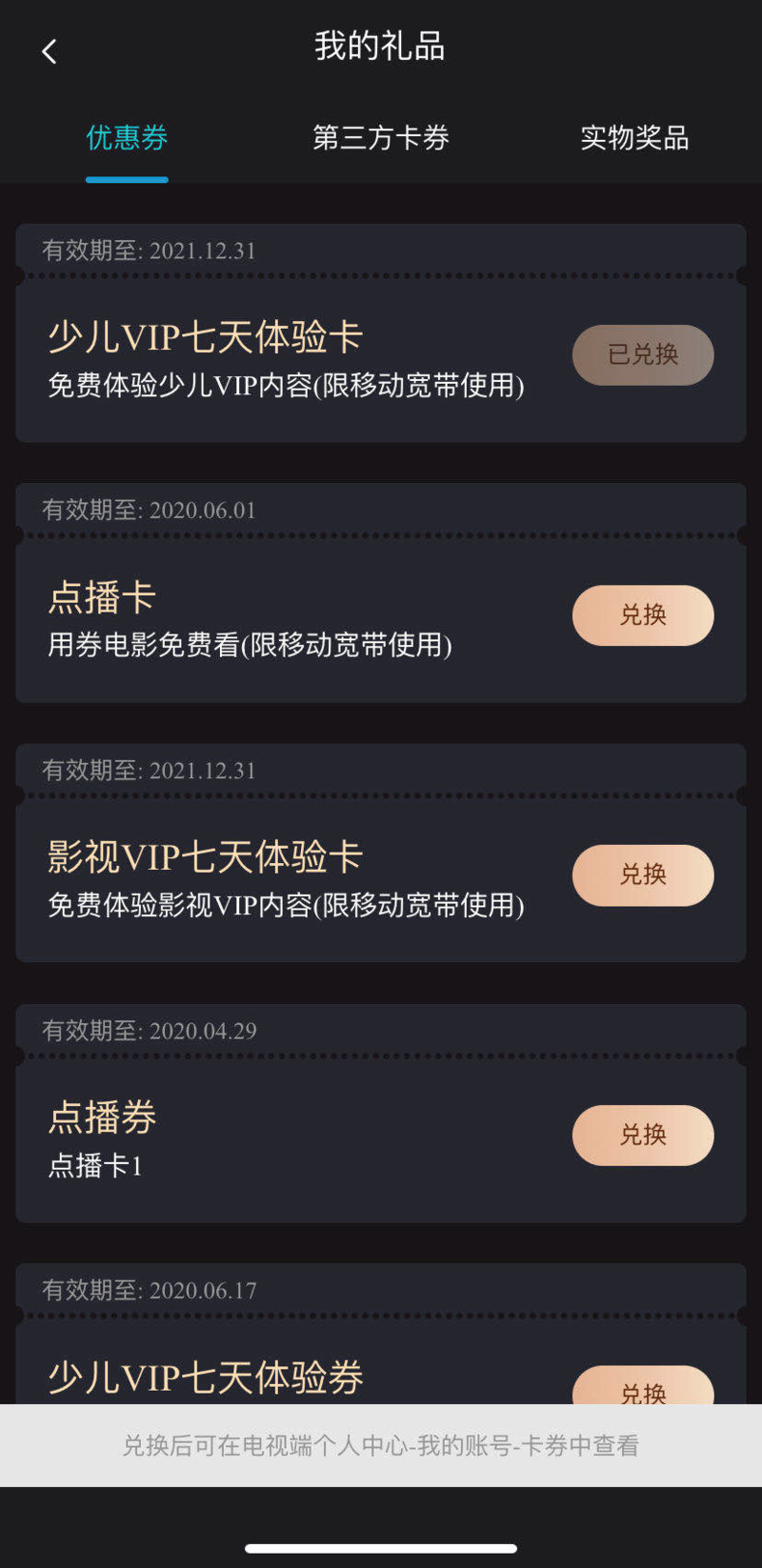This screenshot has height=1568, width=762.
Task: Switch to the 第三方卡券 tab
Action: pos(381,138)
